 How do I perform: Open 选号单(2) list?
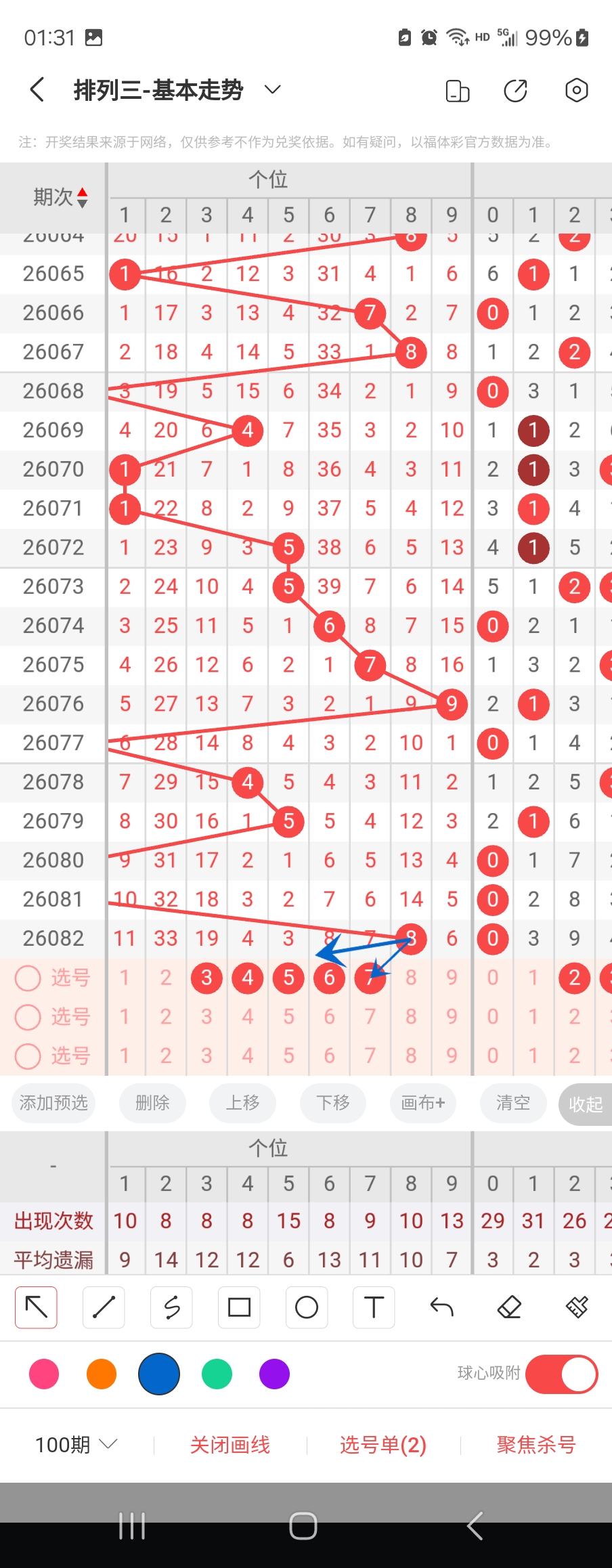383,1445
